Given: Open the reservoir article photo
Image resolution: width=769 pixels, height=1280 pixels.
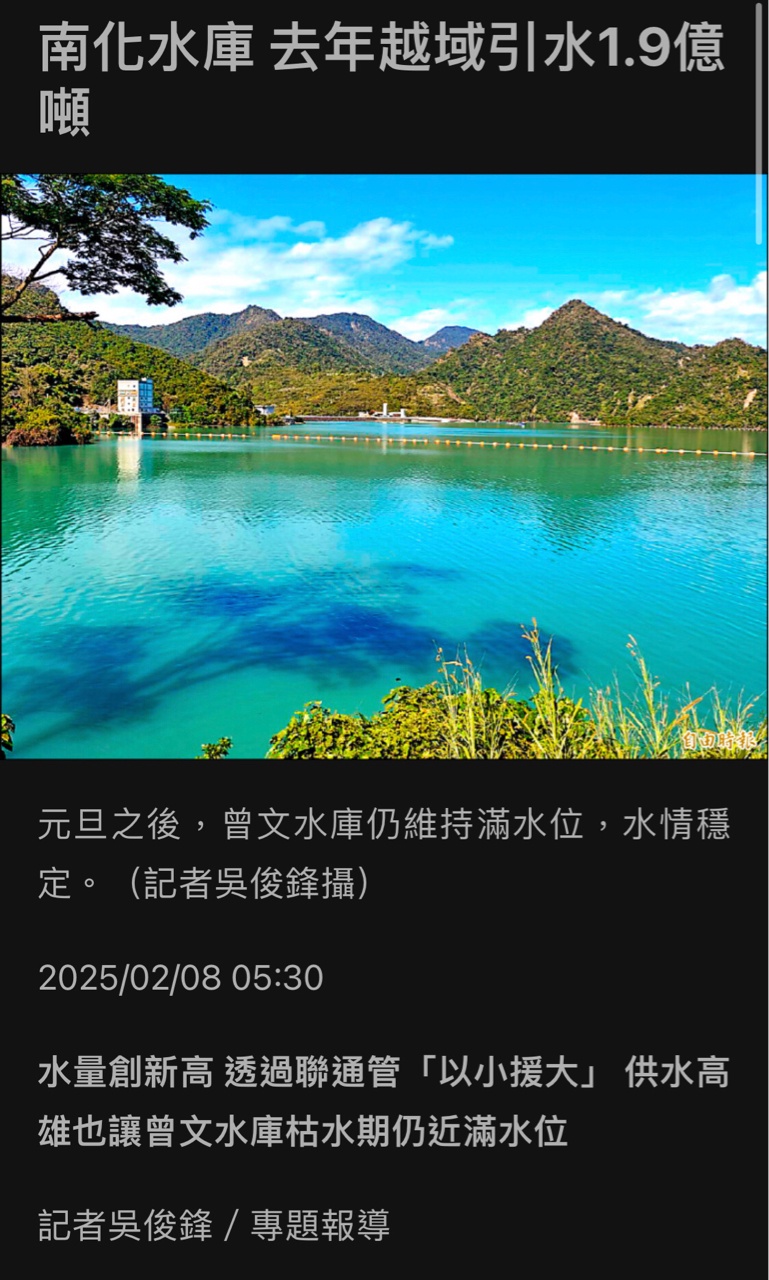Looking at the screenshot, I should click(x=384, y=466).
